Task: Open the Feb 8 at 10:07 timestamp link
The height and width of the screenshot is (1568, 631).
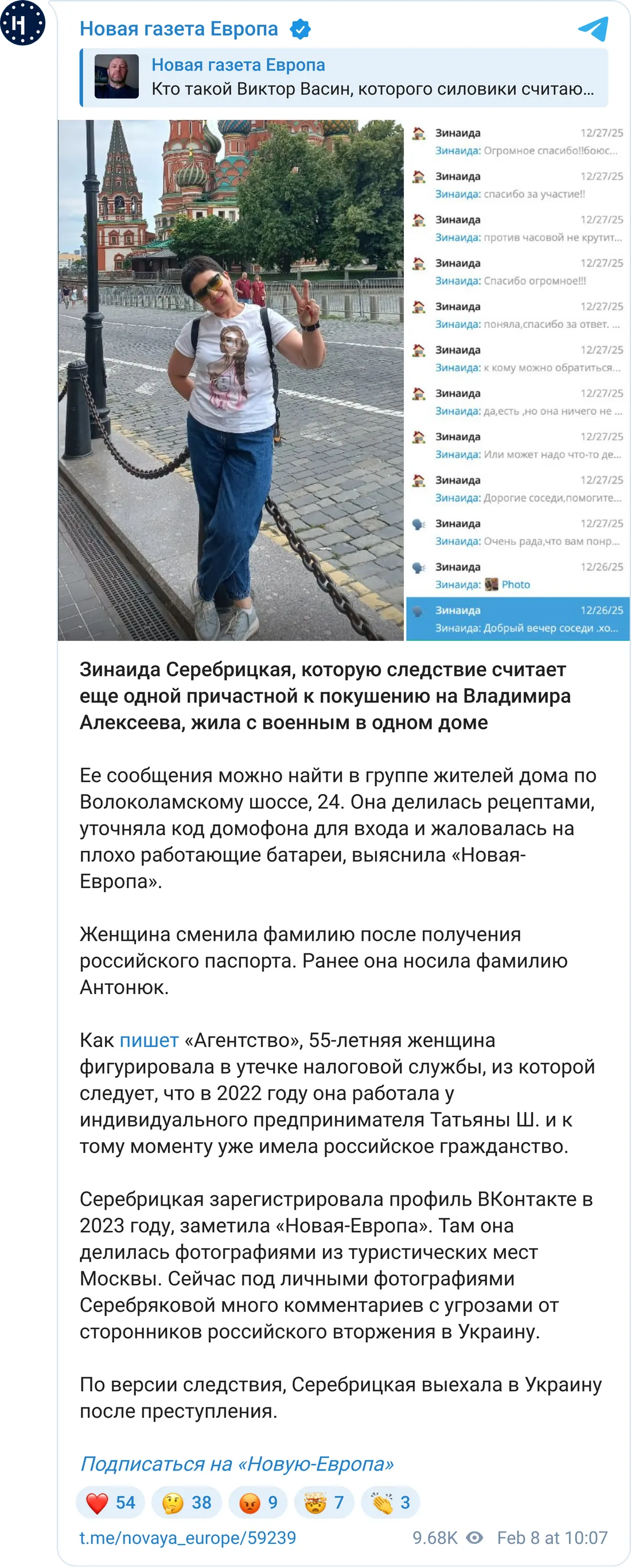Action: pyautogui.click(x=552, y=1538)
